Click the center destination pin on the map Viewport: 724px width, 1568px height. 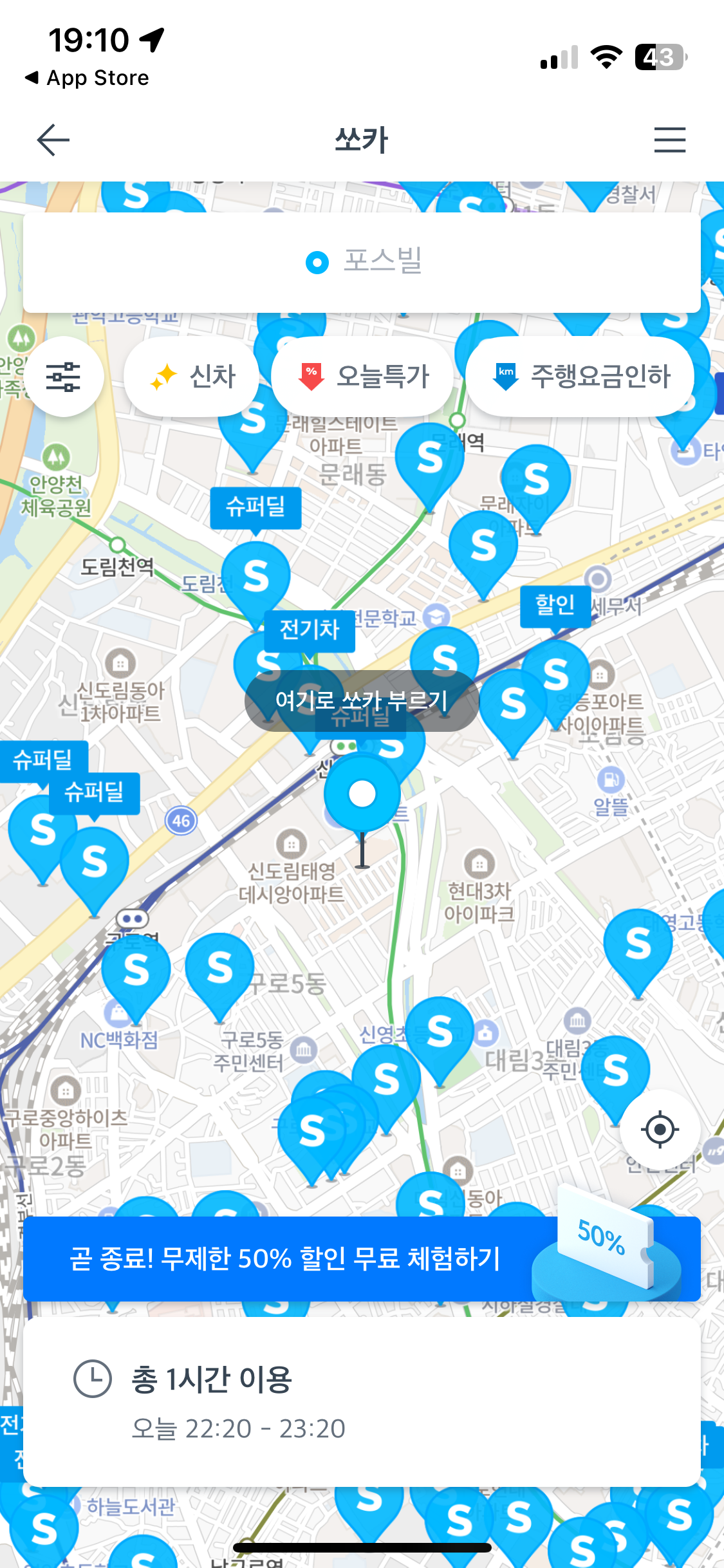tap(362, 793)
